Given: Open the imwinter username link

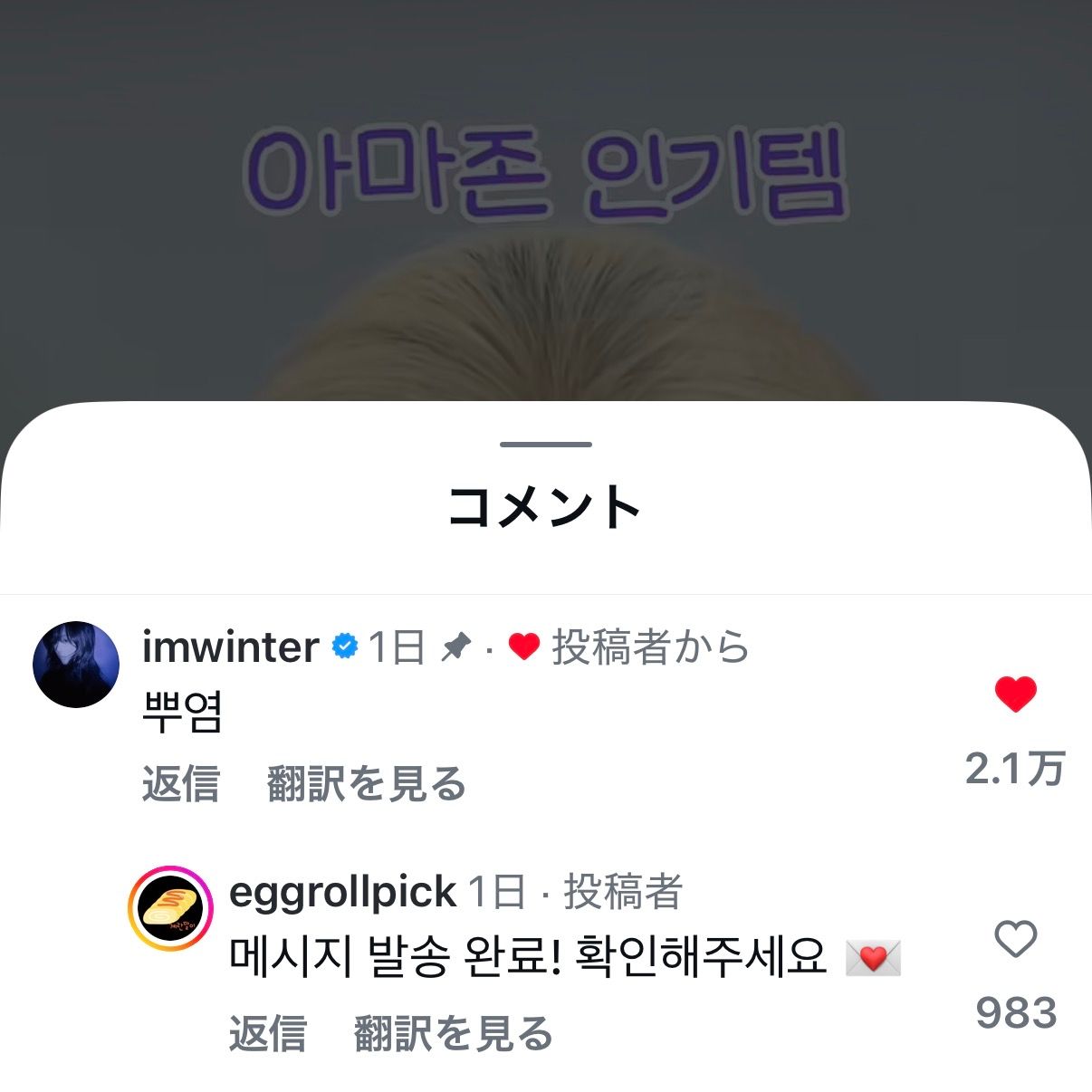Looking at the screenshot, I should click(x=230, y=647).
